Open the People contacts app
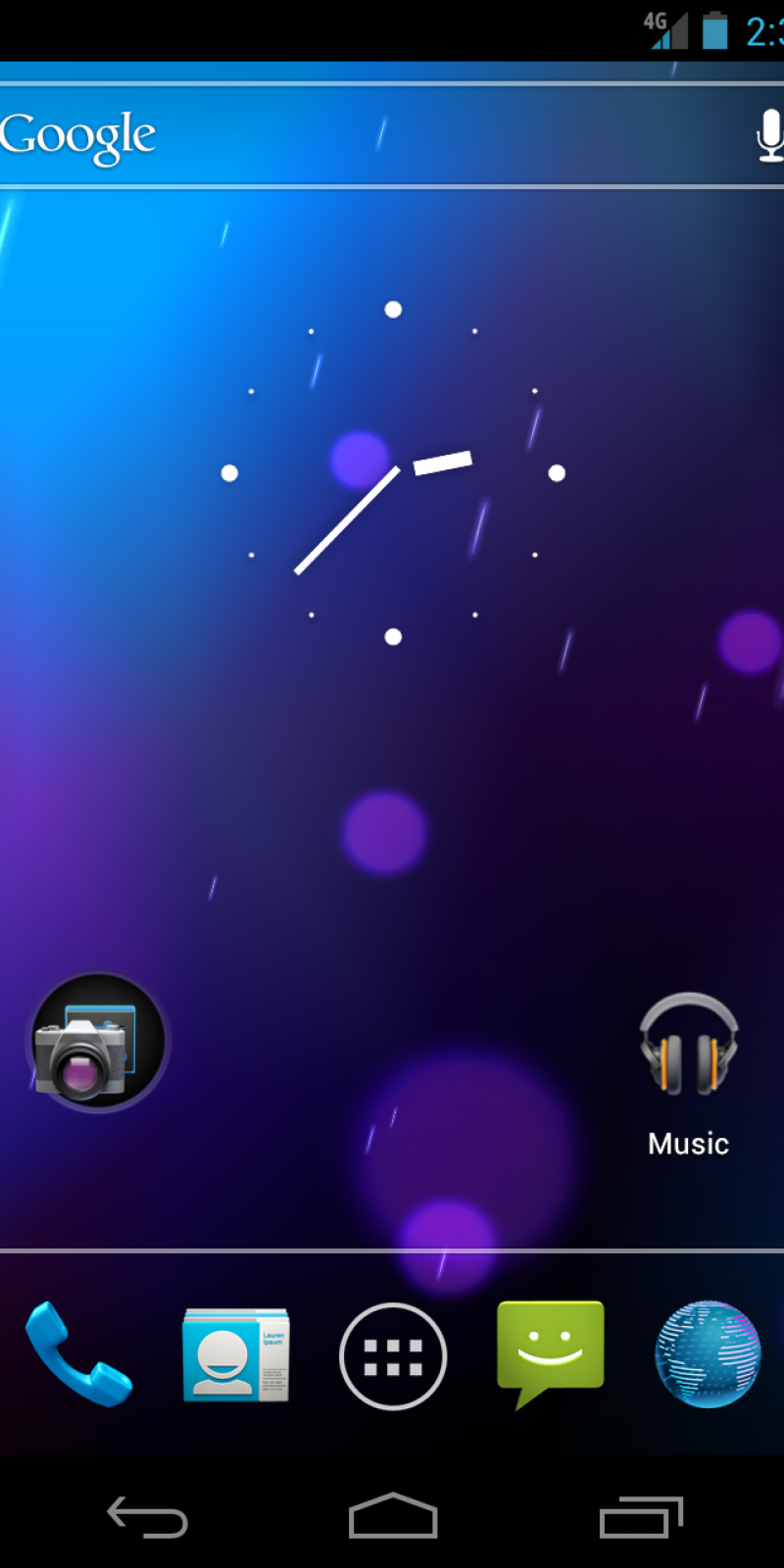784x1568 pixels. 235,1355
